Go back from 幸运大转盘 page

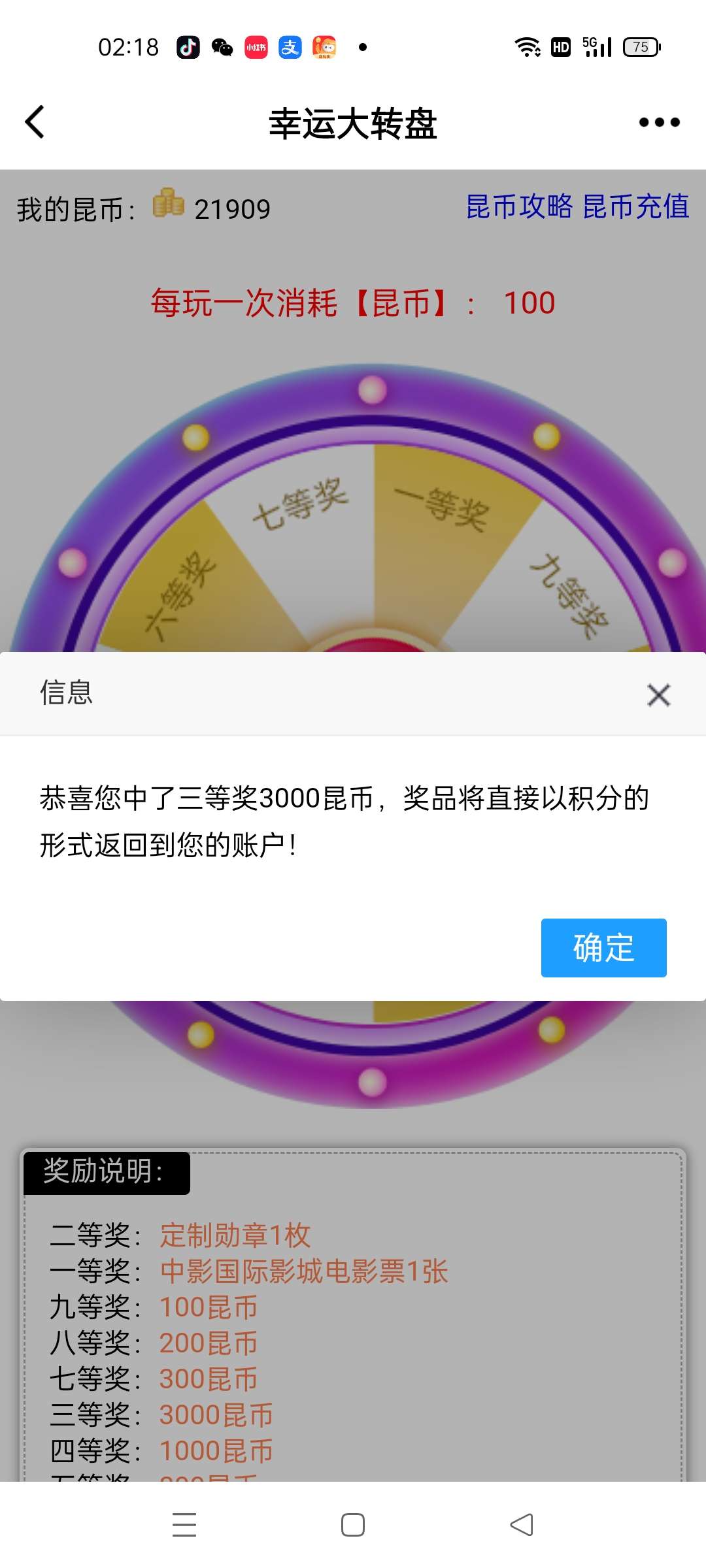pyautogui.click(x=35, y=122)
